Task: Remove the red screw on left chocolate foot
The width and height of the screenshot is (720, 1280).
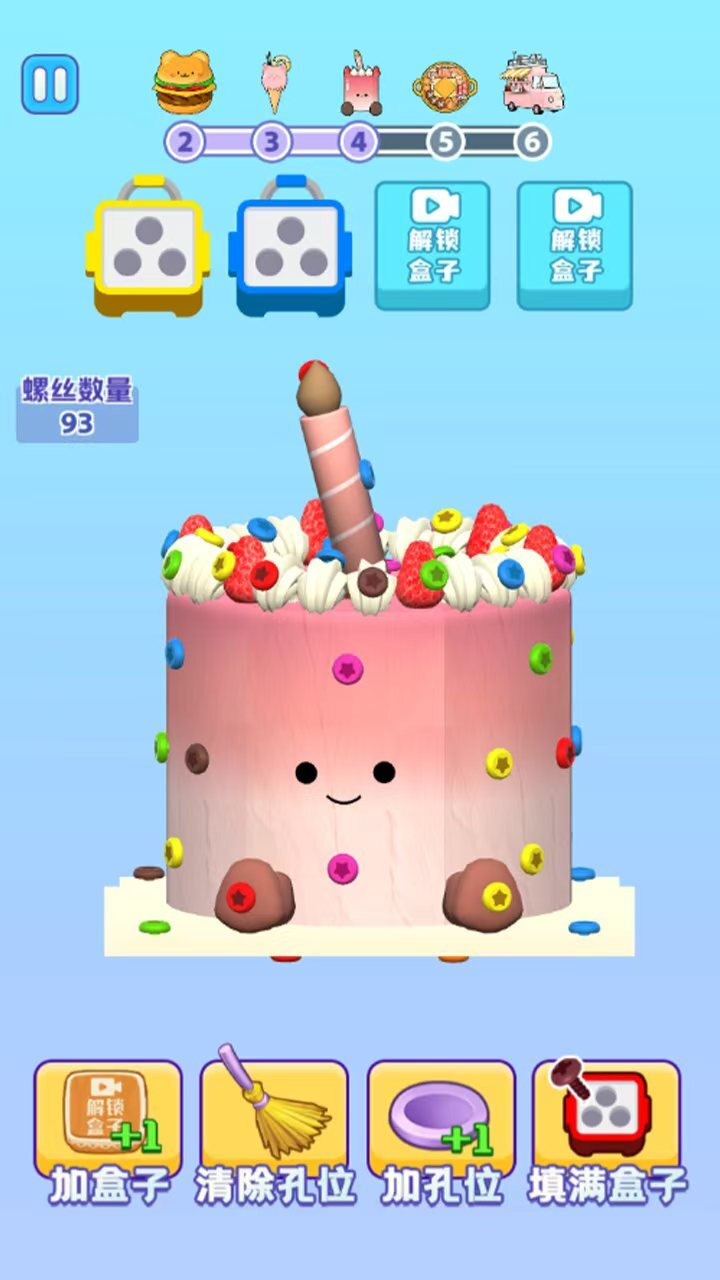Action: click(x=239, y=895)
